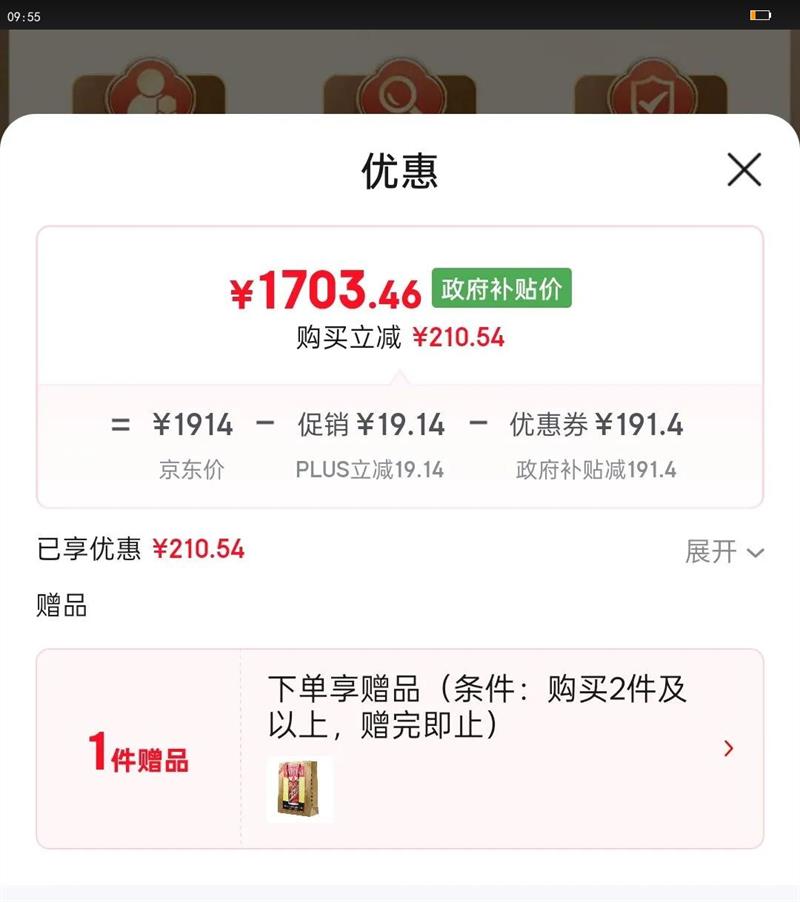Expand the gift row via right chevron

tap(728, 749)
